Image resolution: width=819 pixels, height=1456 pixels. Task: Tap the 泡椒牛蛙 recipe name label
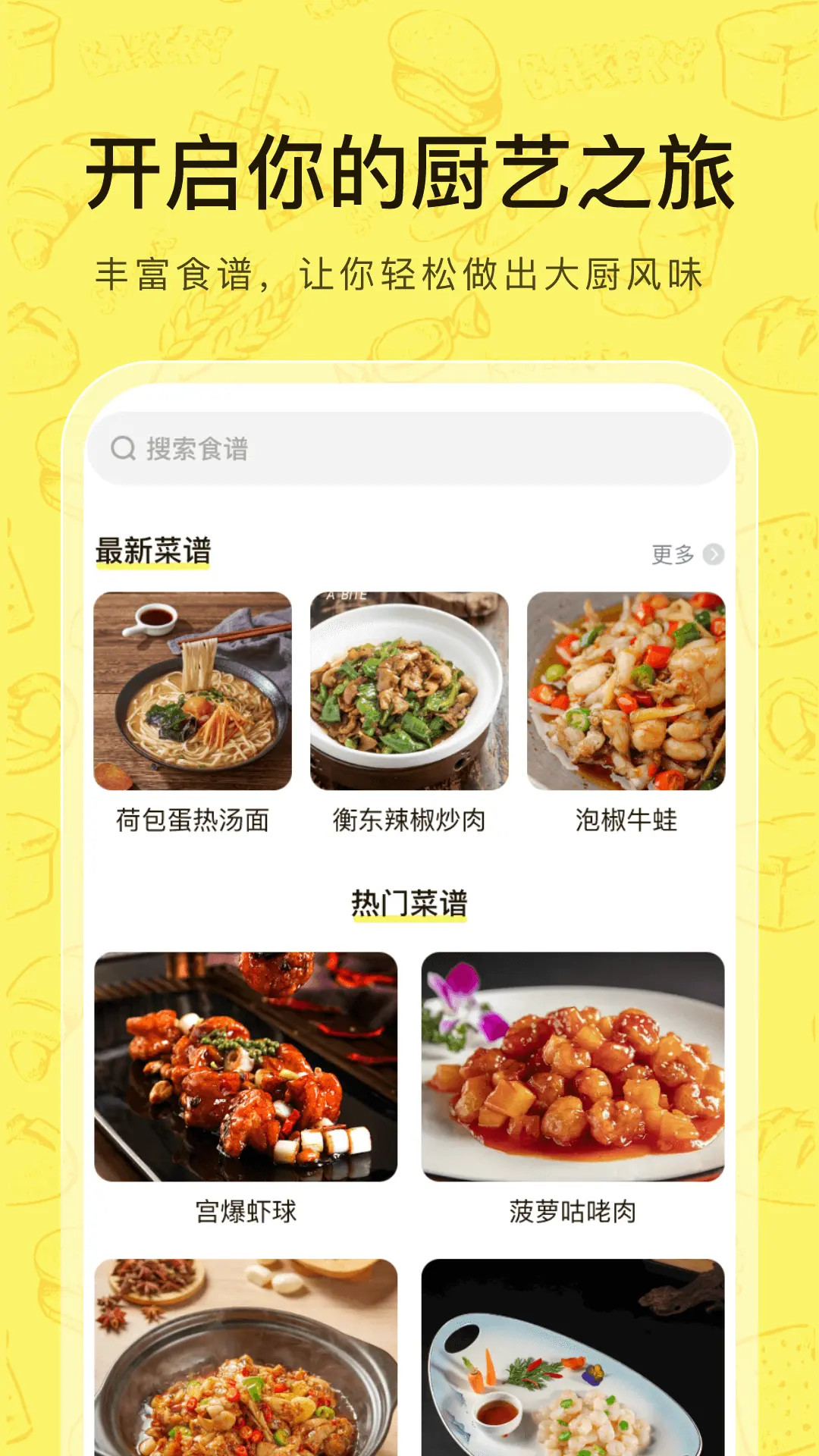625,820
